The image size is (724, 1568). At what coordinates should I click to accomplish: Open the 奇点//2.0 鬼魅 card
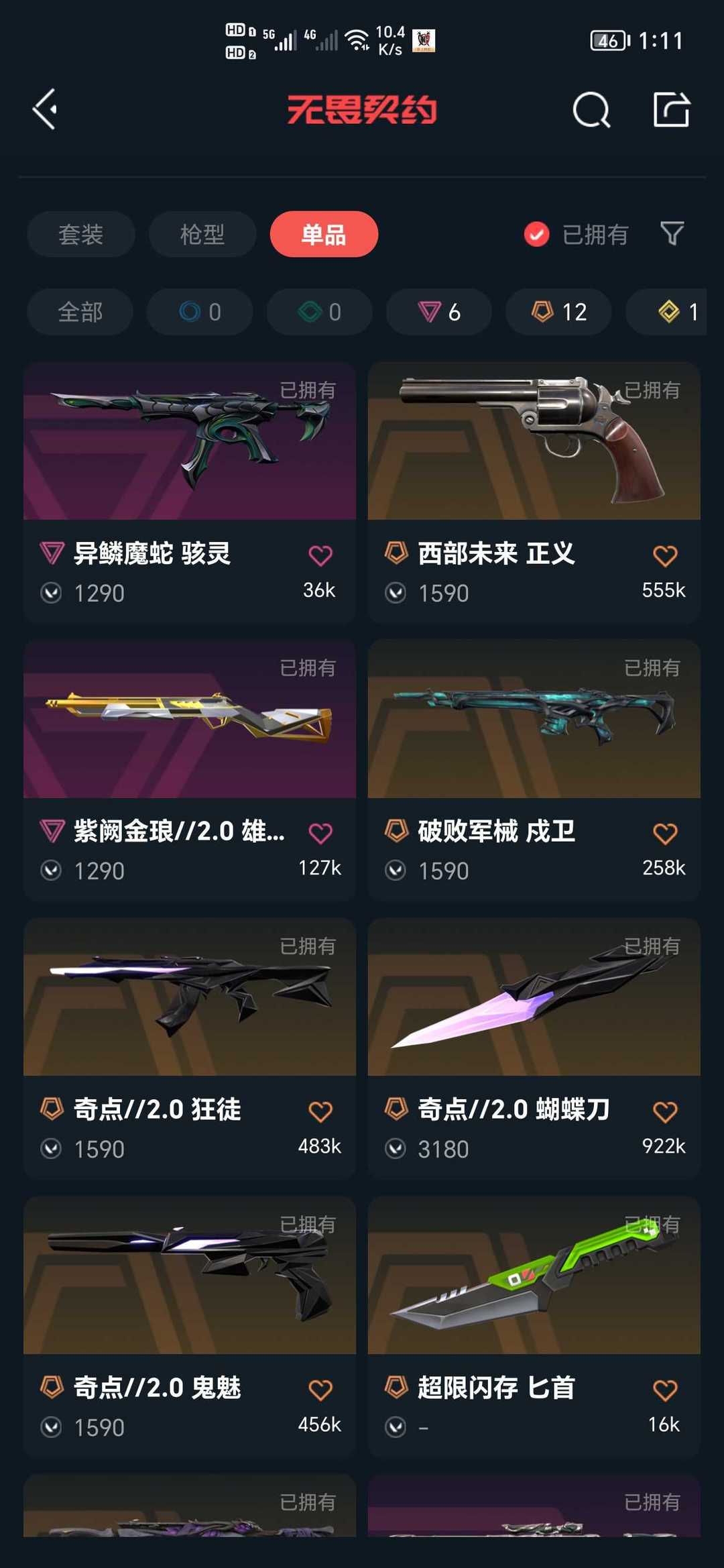click(190, 1327)
